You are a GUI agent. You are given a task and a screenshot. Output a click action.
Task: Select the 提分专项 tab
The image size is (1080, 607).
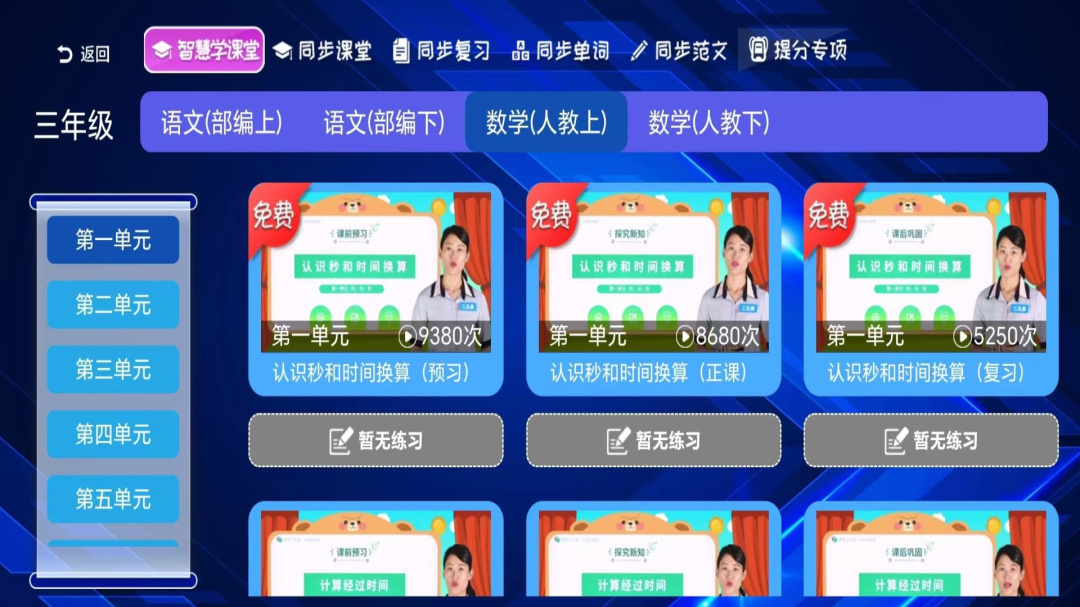(797, 50)
